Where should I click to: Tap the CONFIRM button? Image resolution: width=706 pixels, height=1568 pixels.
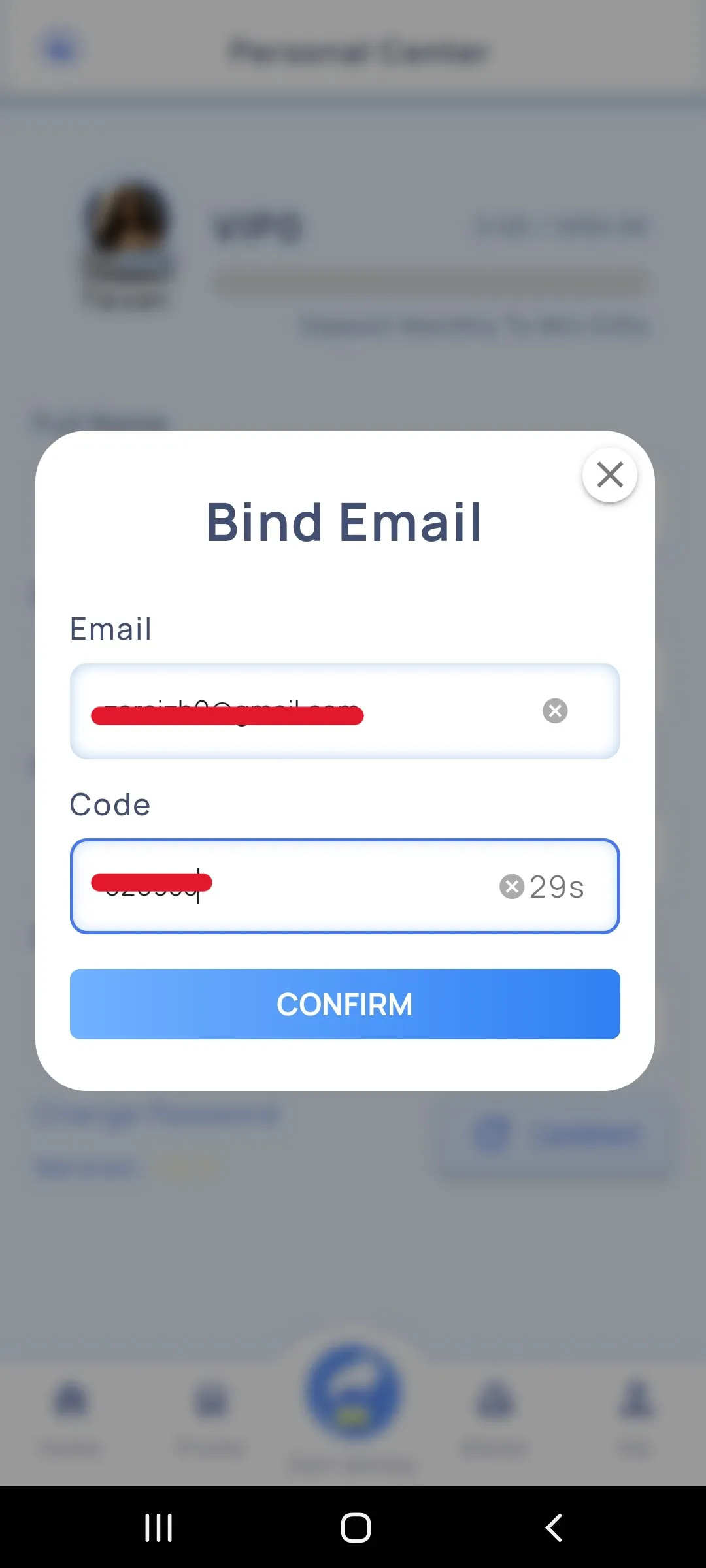(345, 1004)
